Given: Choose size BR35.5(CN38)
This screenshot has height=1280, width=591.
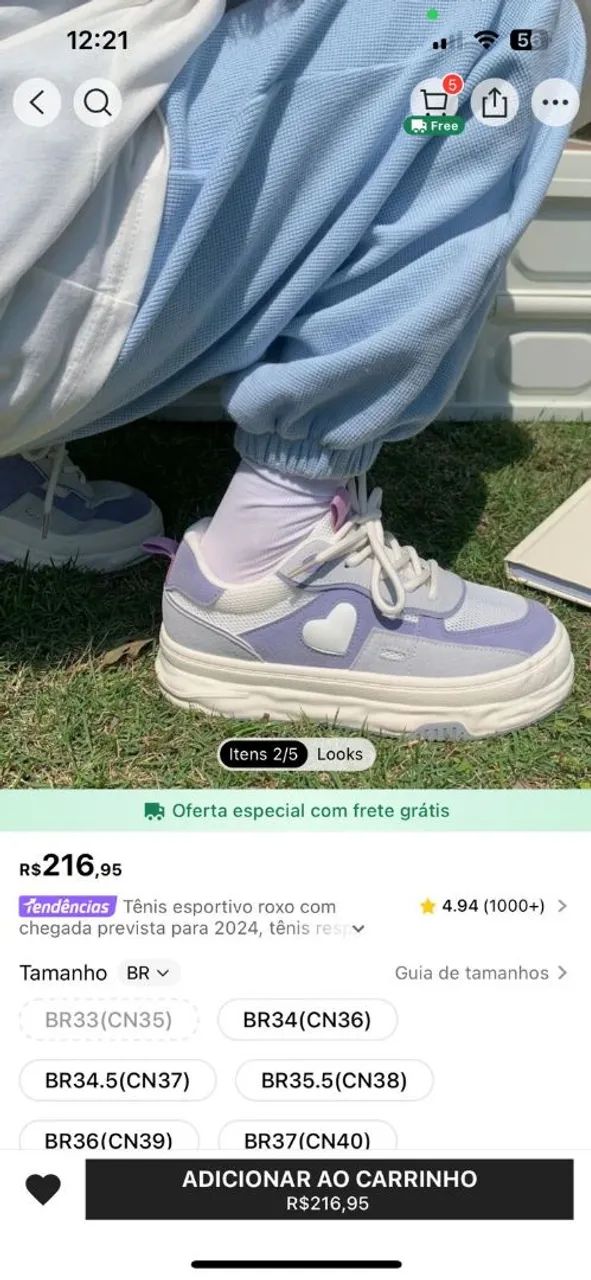Looking at the screenshot, I should pyautogui.click(x=334, y=1080).
